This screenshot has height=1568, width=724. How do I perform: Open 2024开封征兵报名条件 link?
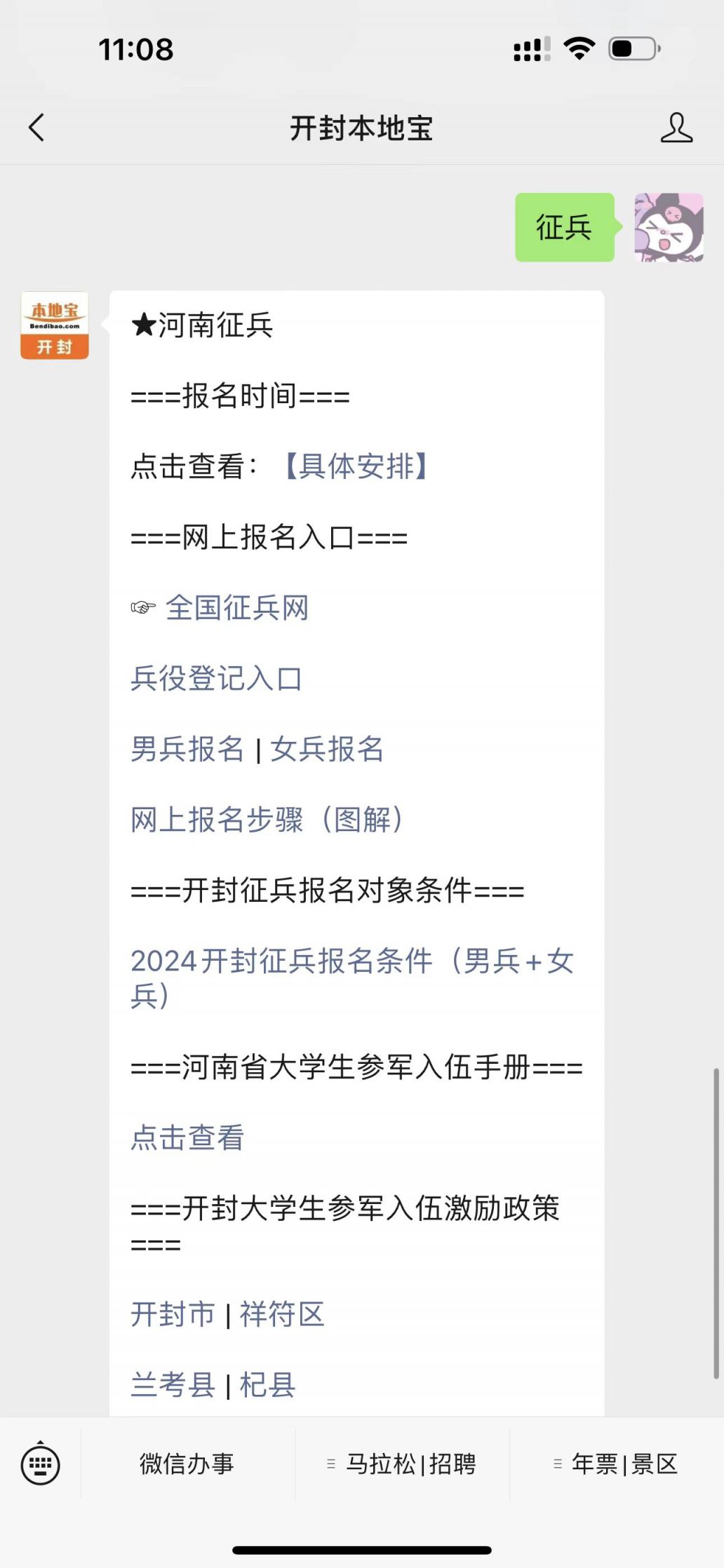click(x=351, y=961)
